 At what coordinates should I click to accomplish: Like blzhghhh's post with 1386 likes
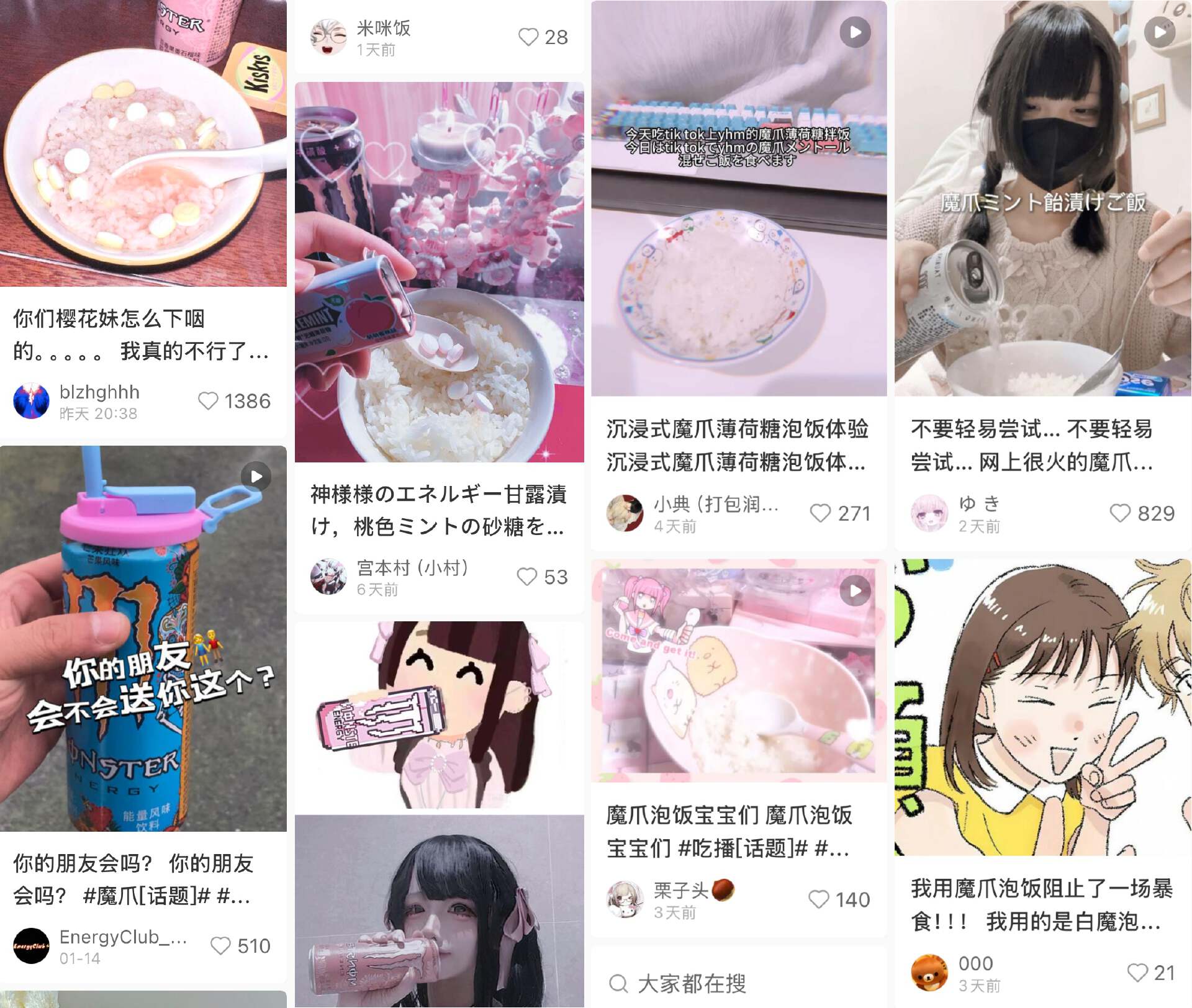pyautogui.click(x=209, y=401)
